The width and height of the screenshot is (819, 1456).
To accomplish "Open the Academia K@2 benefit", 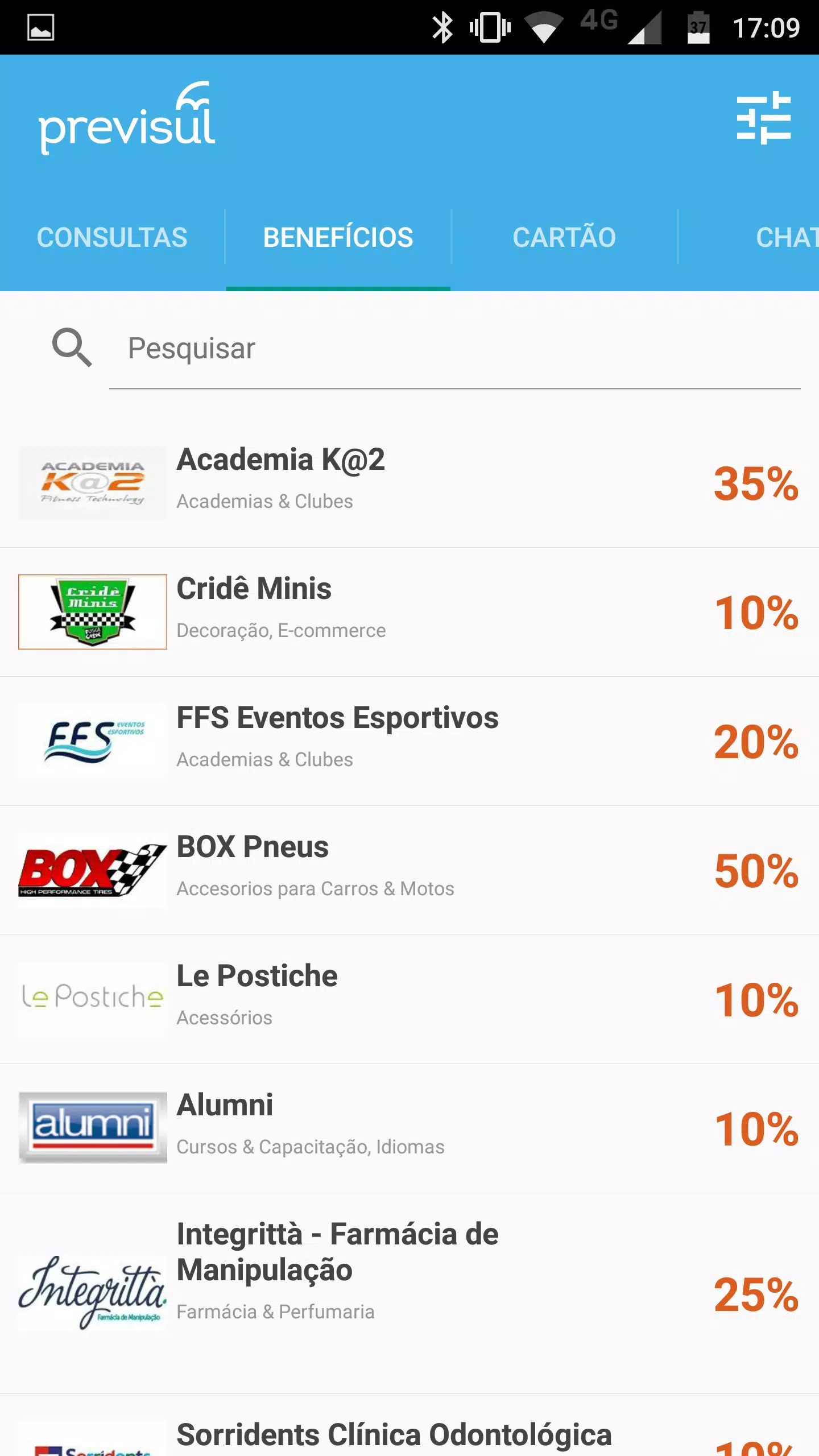I will pos(409,483).
